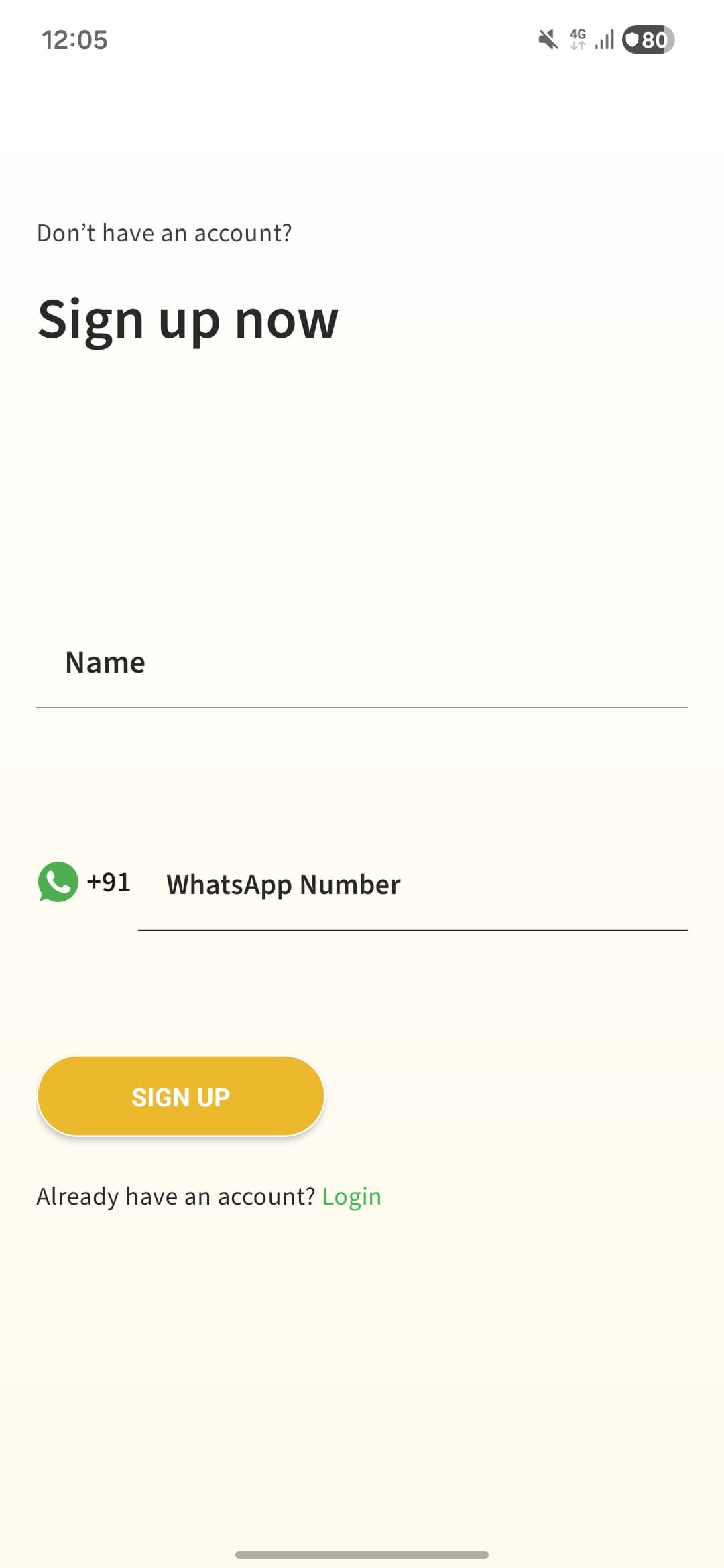Tap the 4G network indicator
The width and height of the screenshot is (724, 1568).
tap(577, 34)
